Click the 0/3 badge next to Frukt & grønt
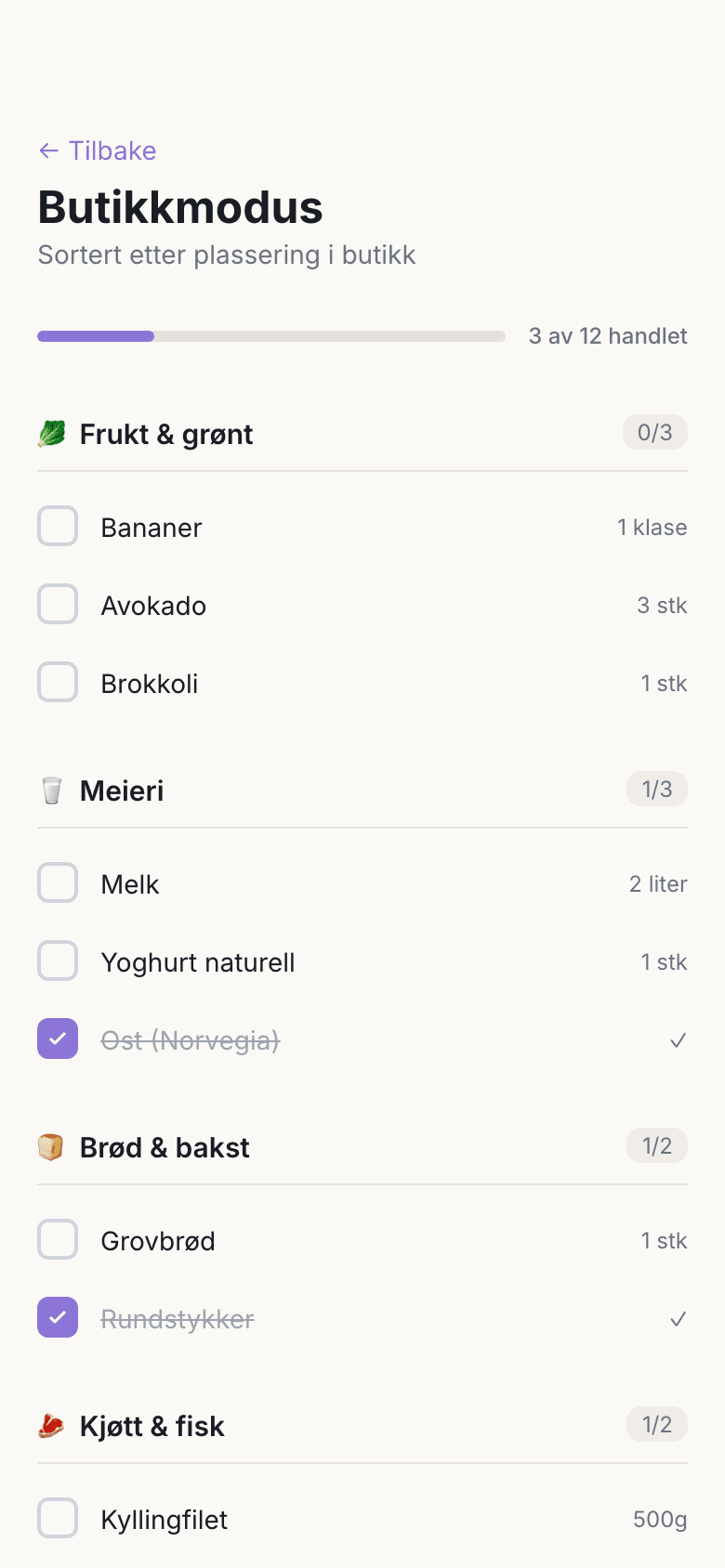The height and width of the screenshot is (1568, 725). 654,432
